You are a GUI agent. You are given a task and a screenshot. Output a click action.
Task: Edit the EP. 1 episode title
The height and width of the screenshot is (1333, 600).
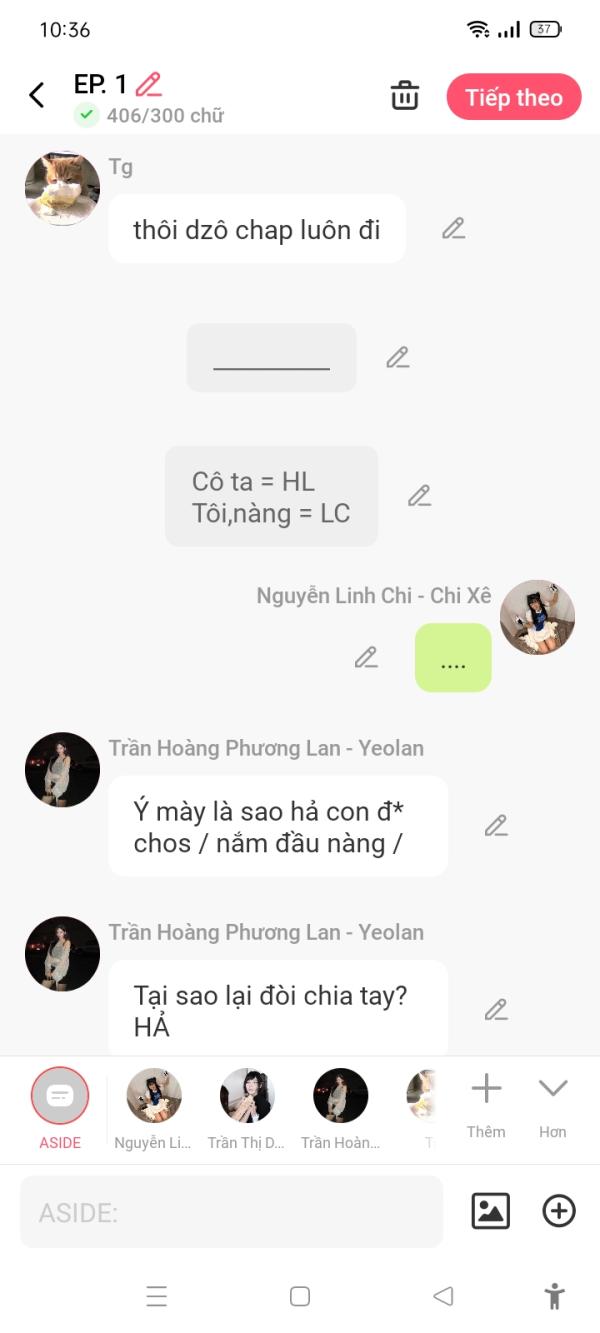click(x=149, y=84)
